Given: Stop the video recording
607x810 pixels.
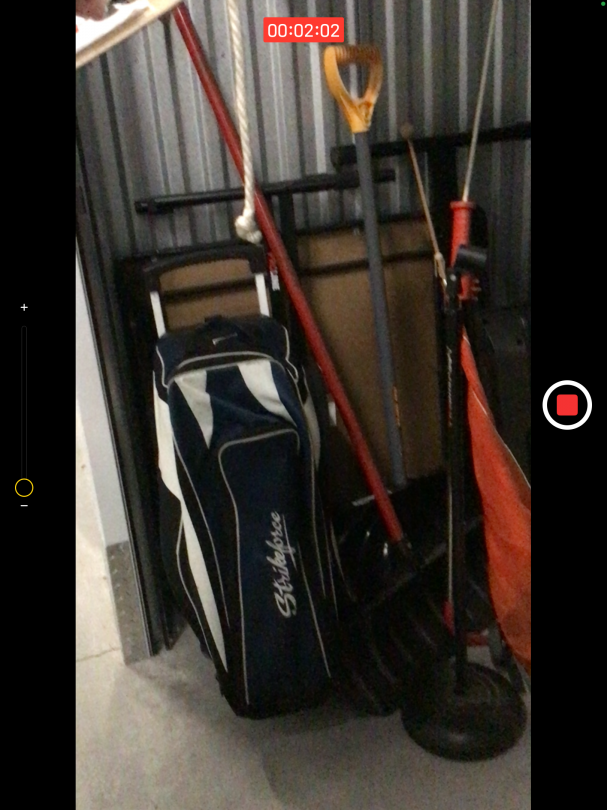Looking at the screenshot, I should (x=567, y=405).
